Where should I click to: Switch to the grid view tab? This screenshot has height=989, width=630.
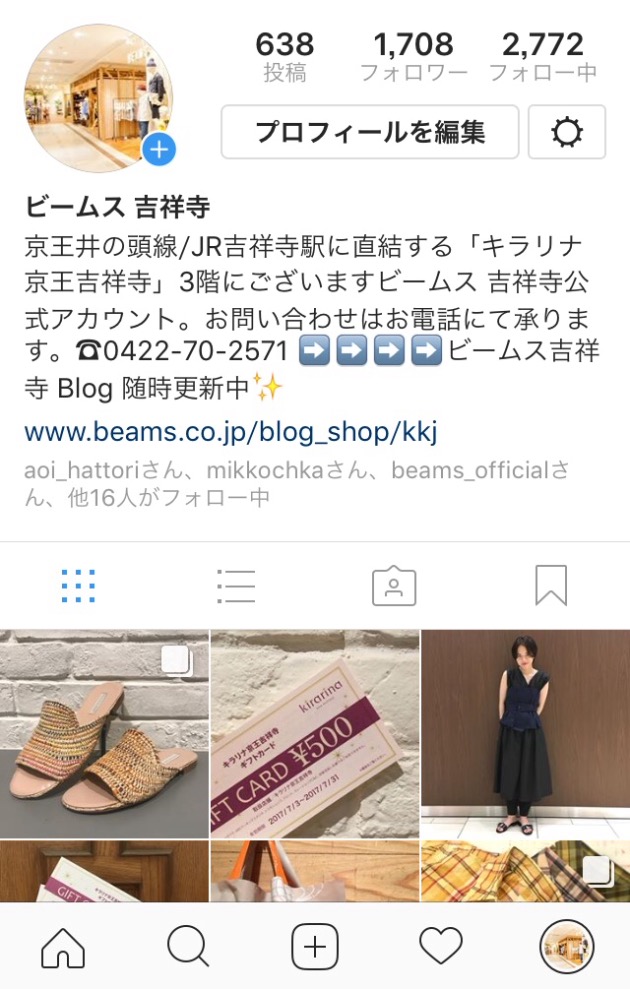pos(78,586)
